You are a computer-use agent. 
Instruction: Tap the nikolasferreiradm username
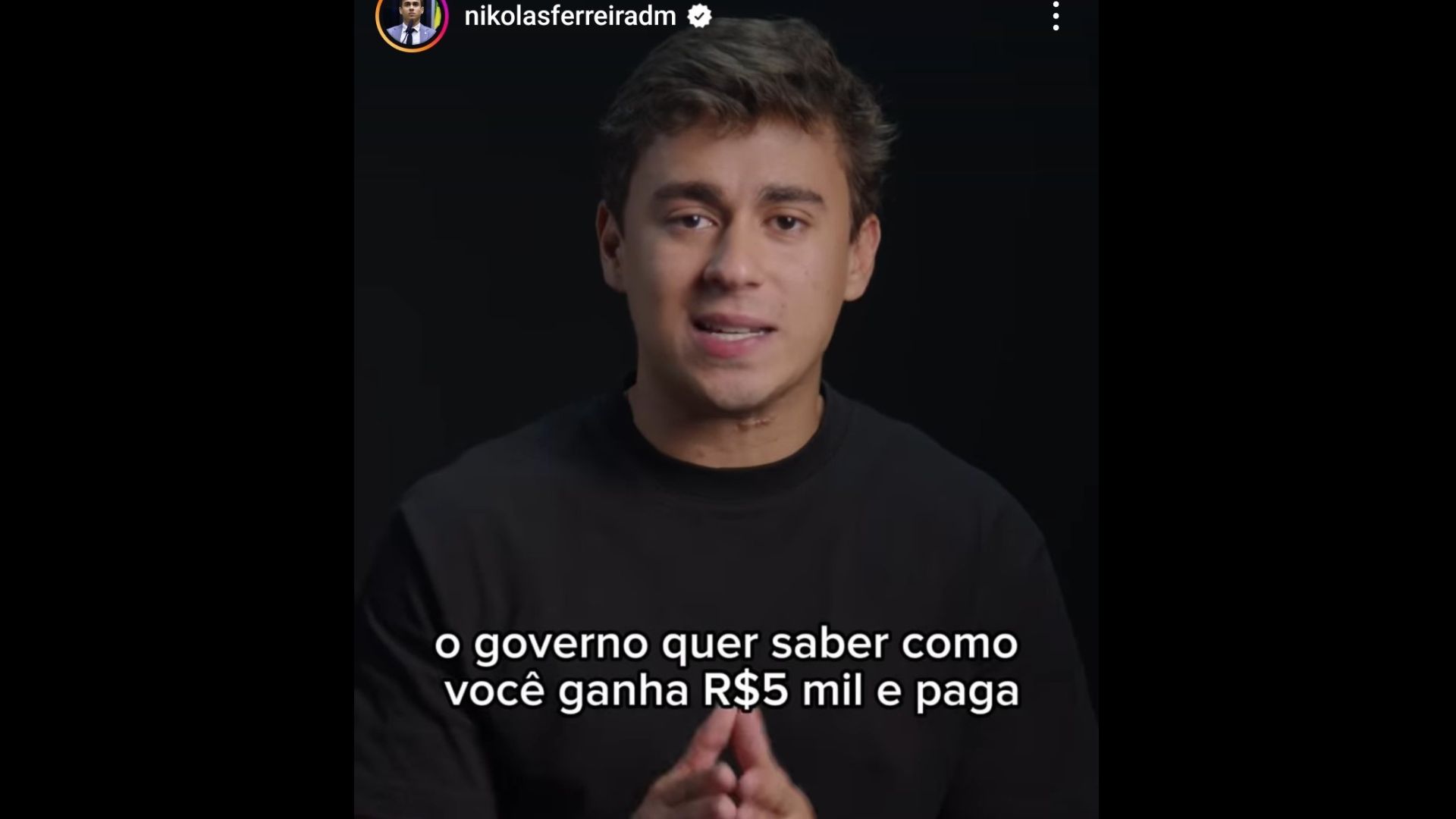(570, 16)
